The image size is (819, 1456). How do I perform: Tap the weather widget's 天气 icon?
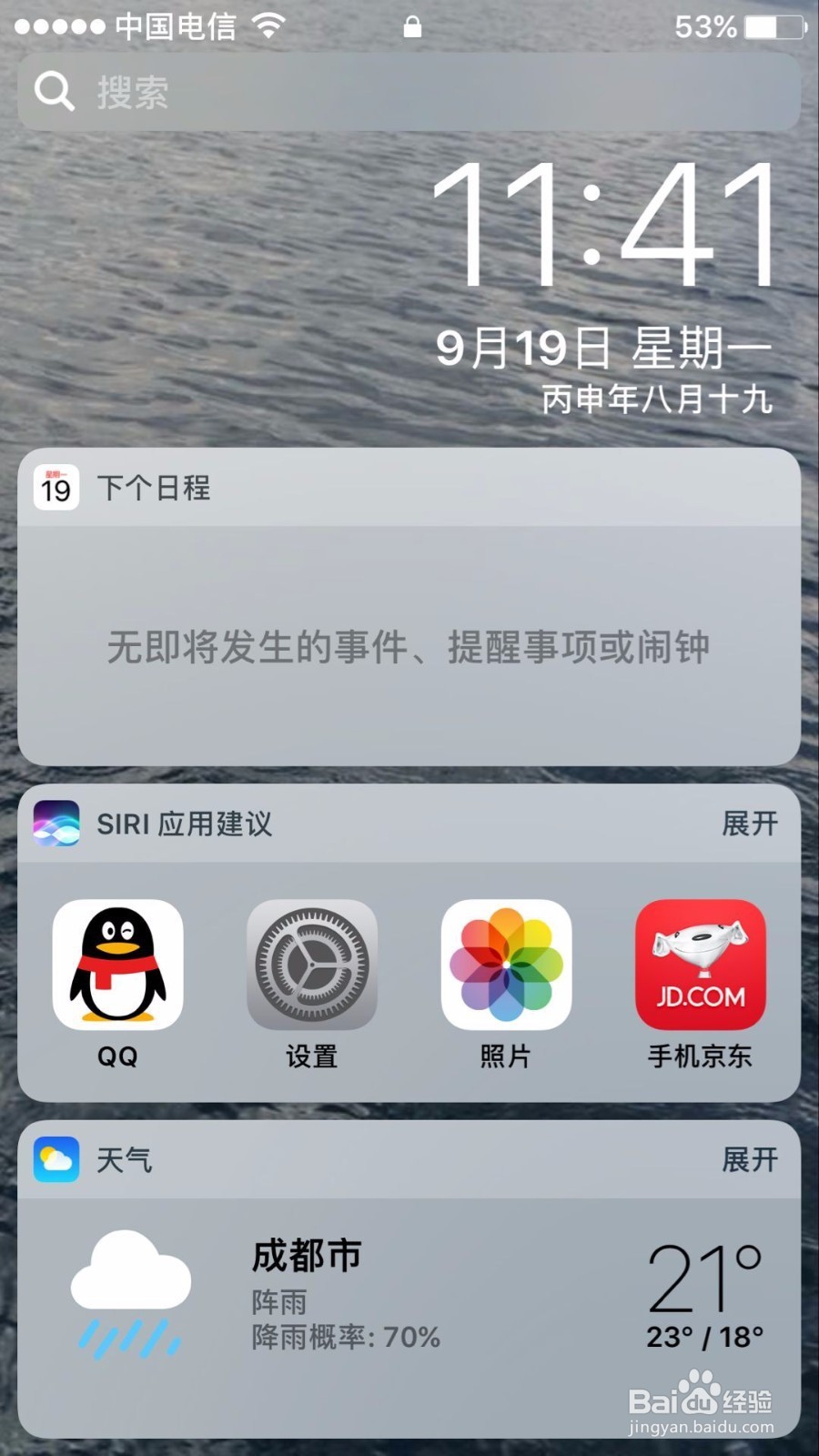(56, 1158)
